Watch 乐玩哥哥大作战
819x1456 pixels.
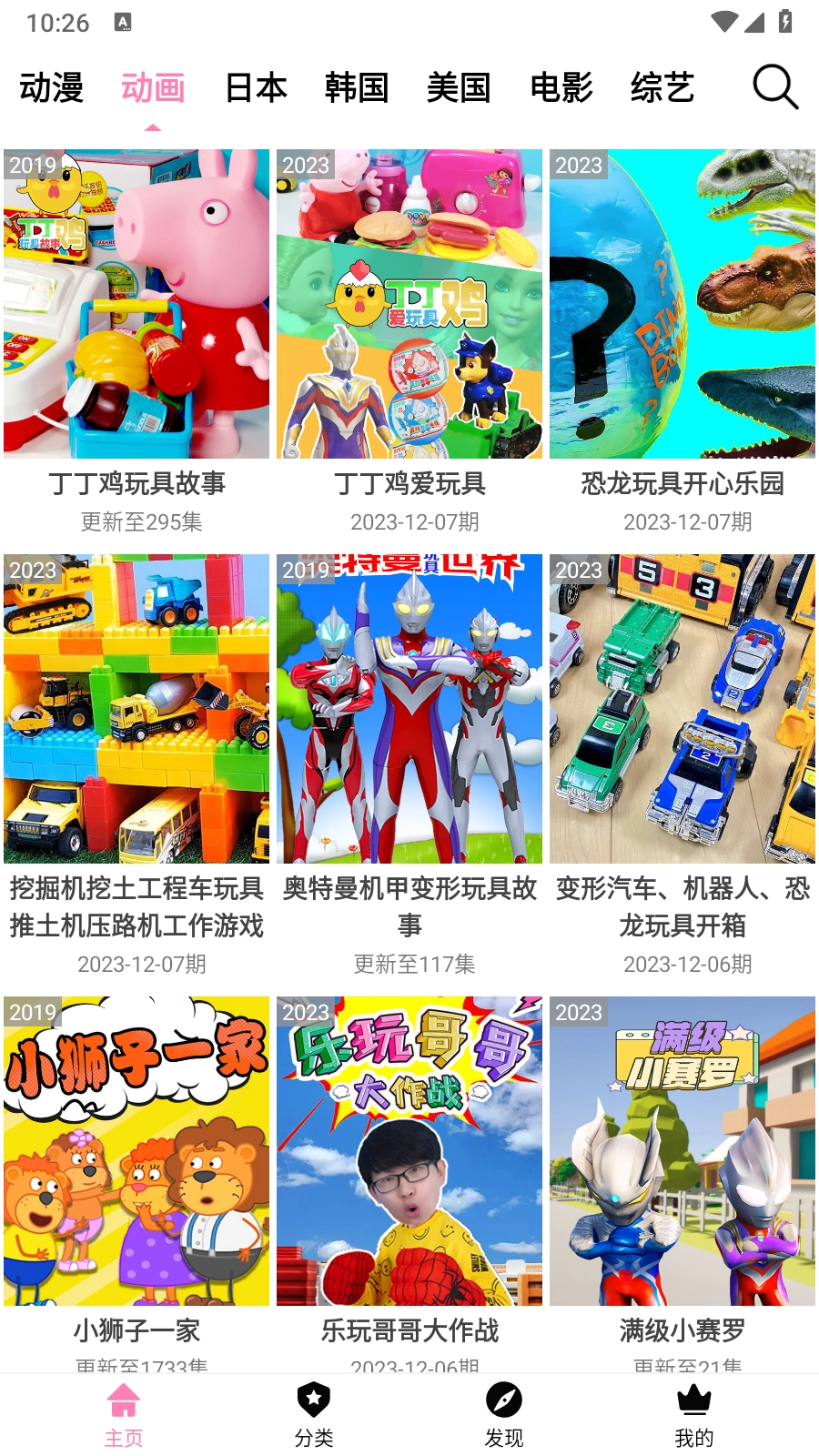click(x=409, y=1151)
